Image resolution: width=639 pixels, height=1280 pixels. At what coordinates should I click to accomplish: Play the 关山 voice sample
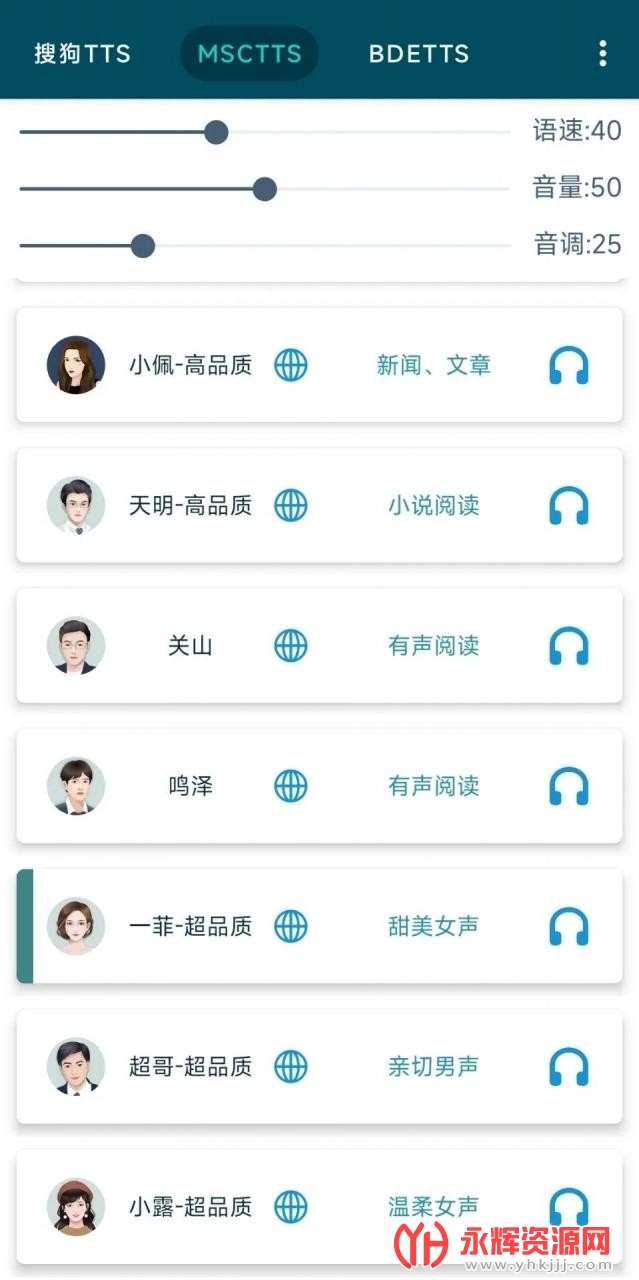(x=568, y=646)
